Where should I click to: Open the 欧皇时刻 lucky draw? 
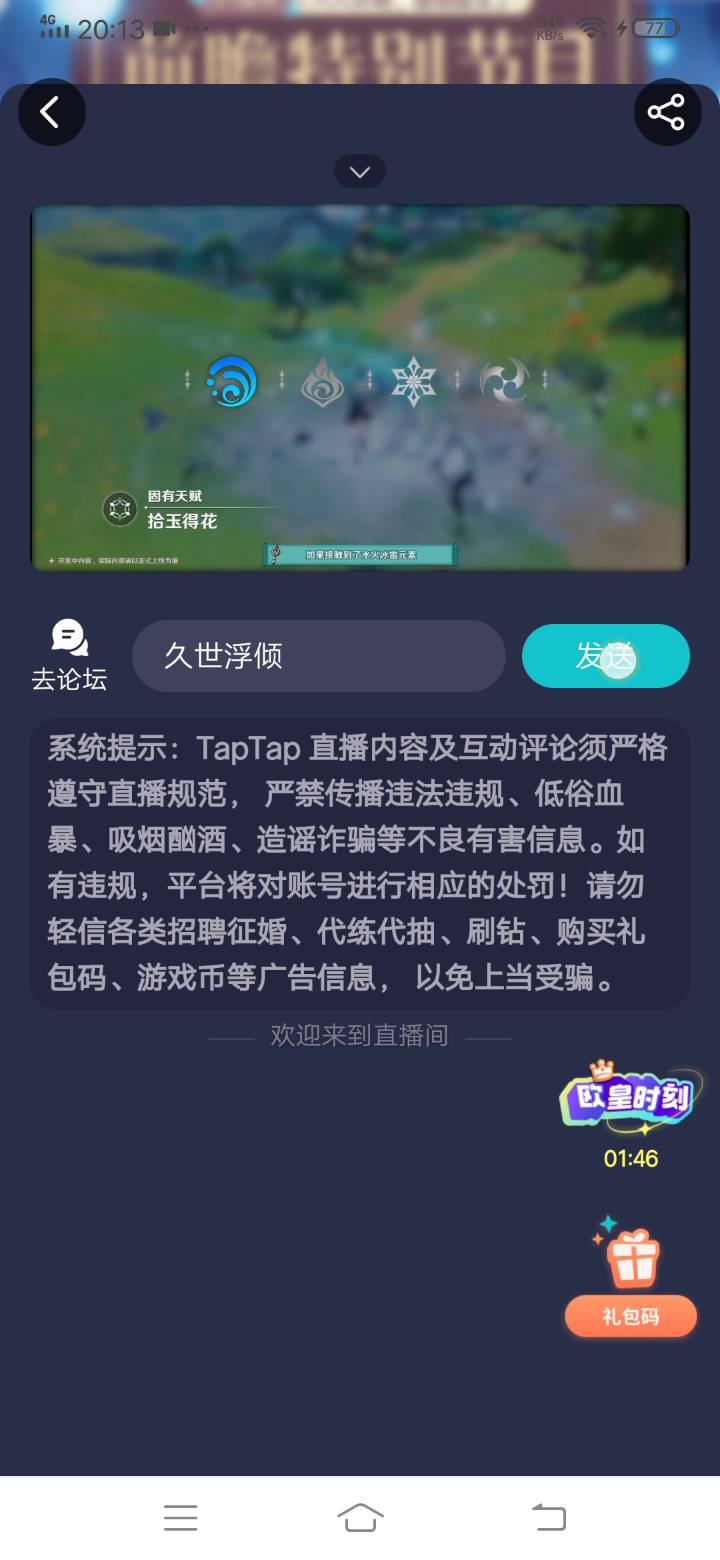coord(630,1102)
